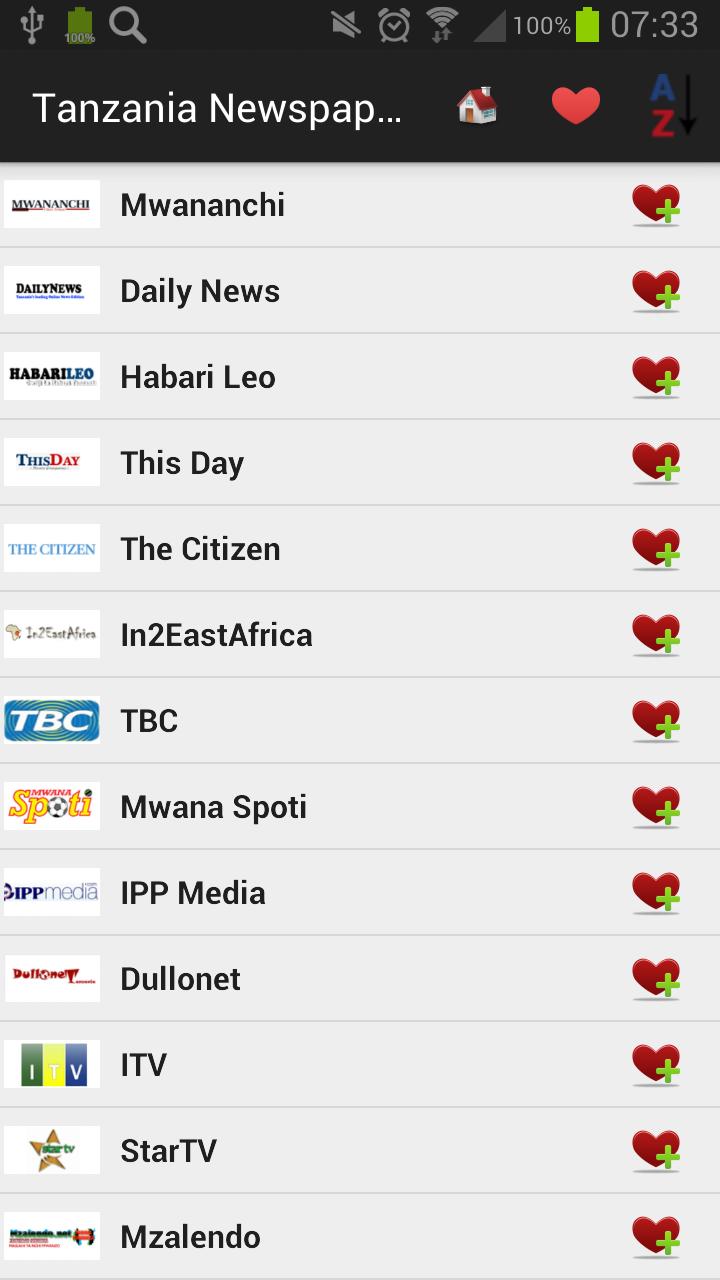Select the Mwana Spoti list item
720x1280 pixels.
[x=300, y=806]
